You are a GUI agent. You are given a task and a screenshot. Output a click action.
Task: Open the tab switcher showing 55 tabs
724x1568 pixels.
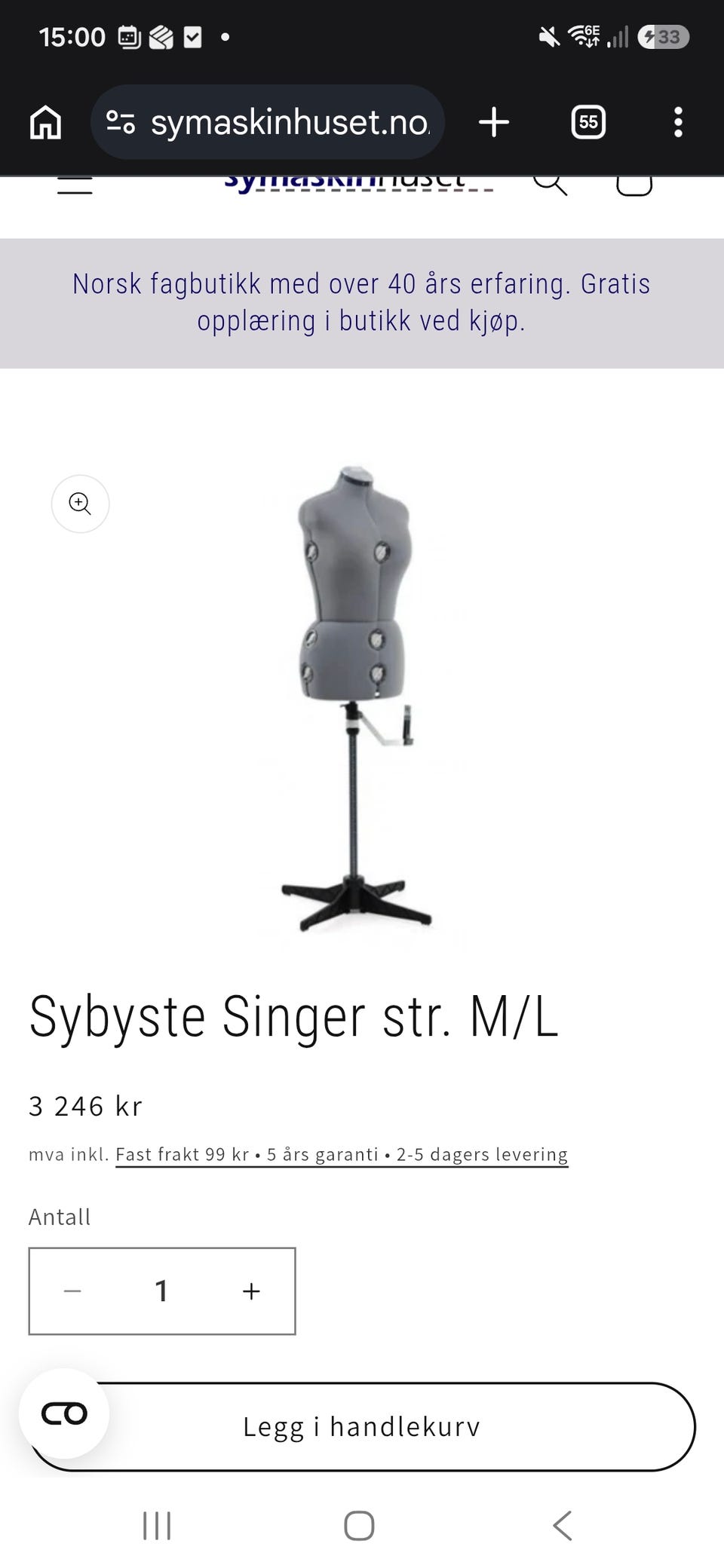pyautogui.click(x=588, y=122)
